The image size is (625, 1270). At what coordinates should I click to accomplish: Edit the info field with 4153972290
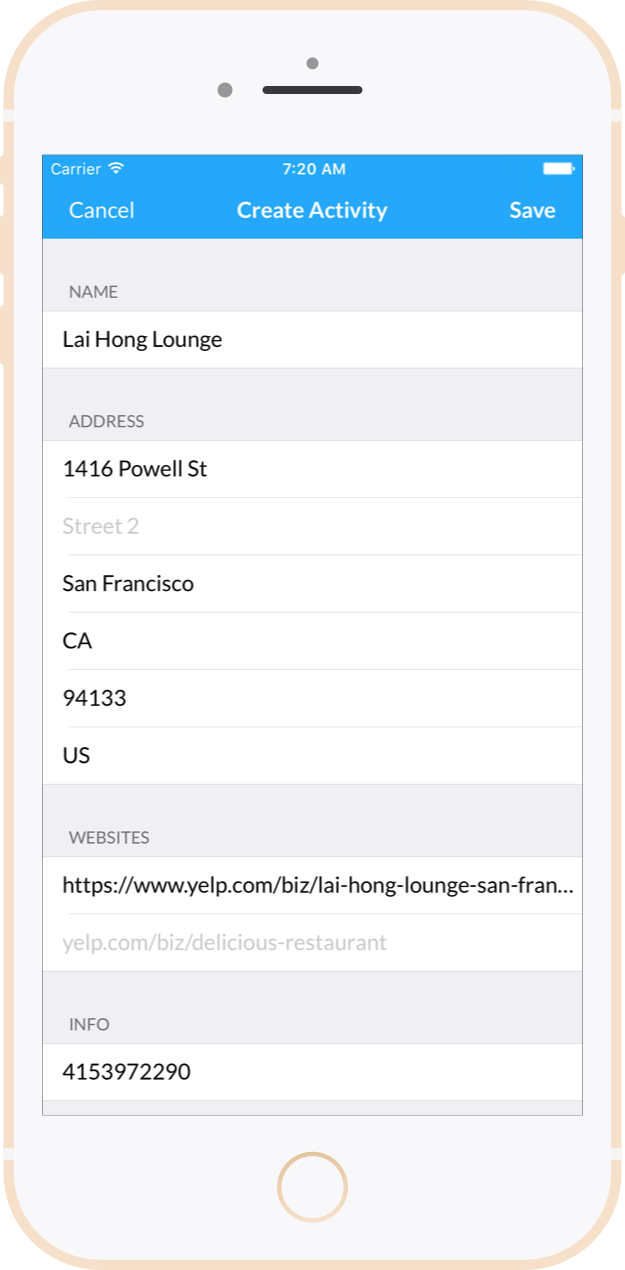coord(312,1072)
